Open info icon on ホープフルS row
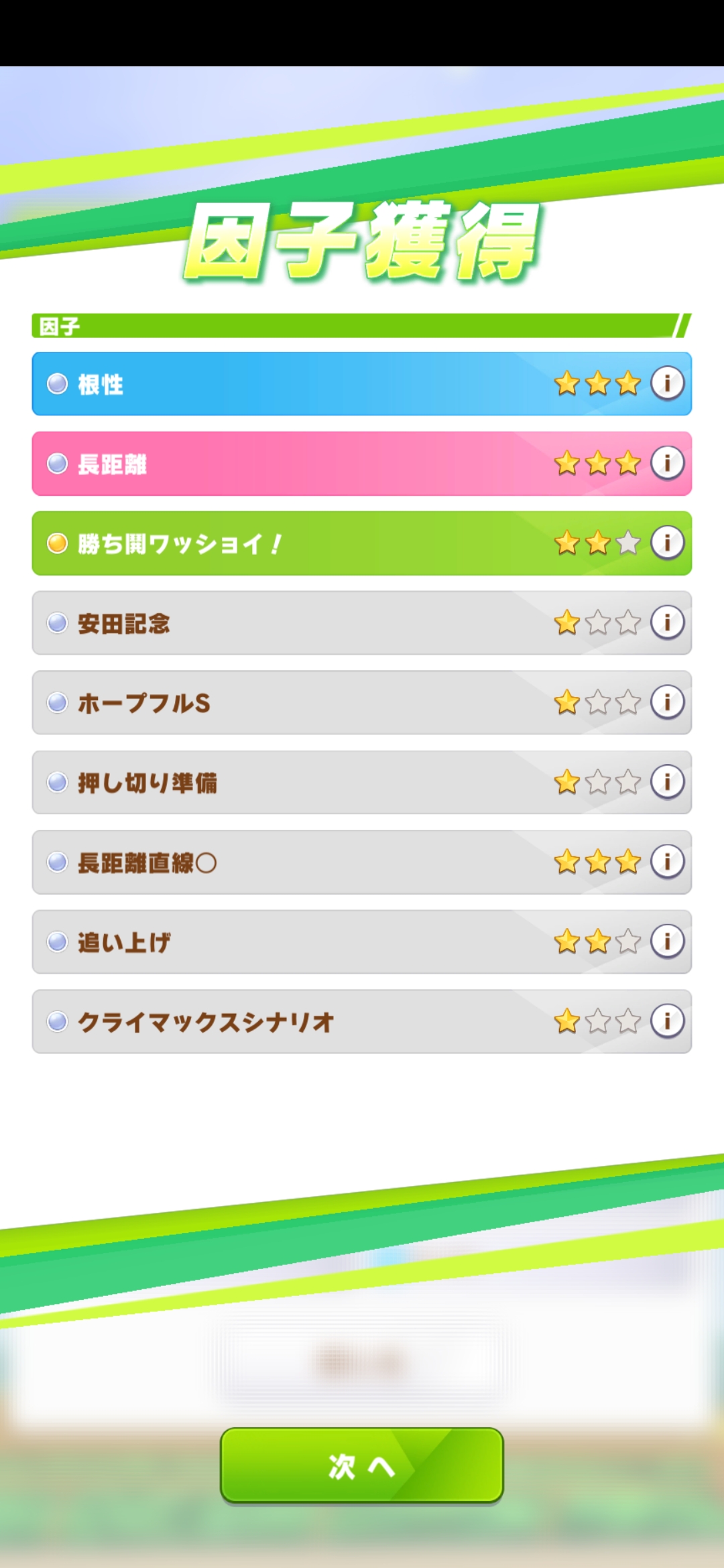Image resolution: width=724 pixels, height=1568 pixels. (x=667, y=702)
